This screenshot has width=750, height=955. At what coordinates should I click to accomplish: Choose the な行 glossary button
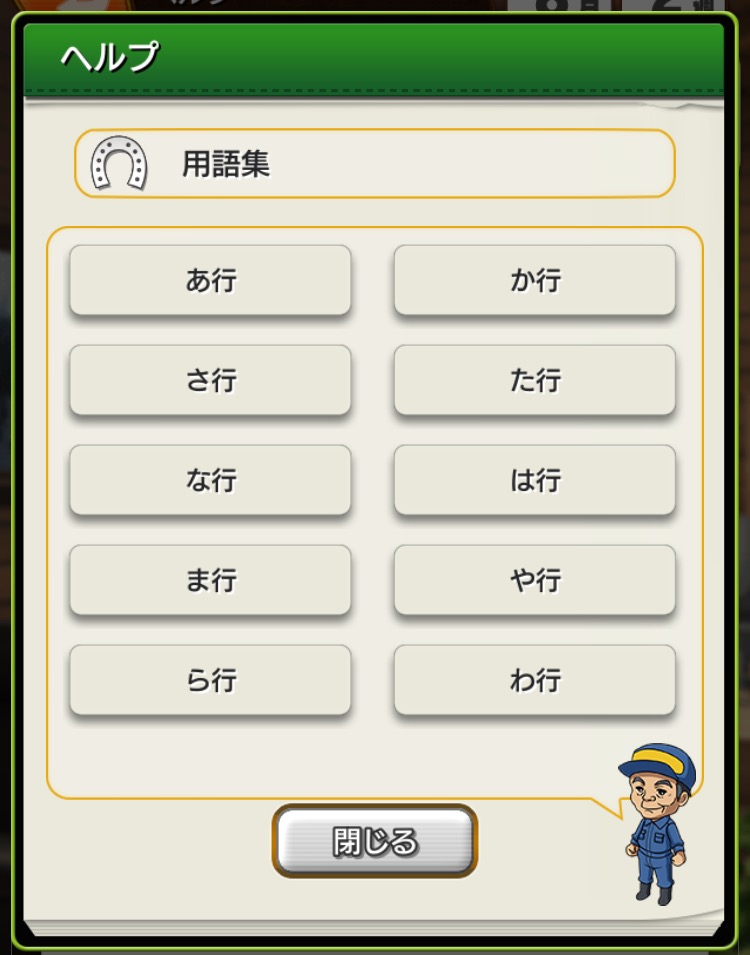(210, 480)
